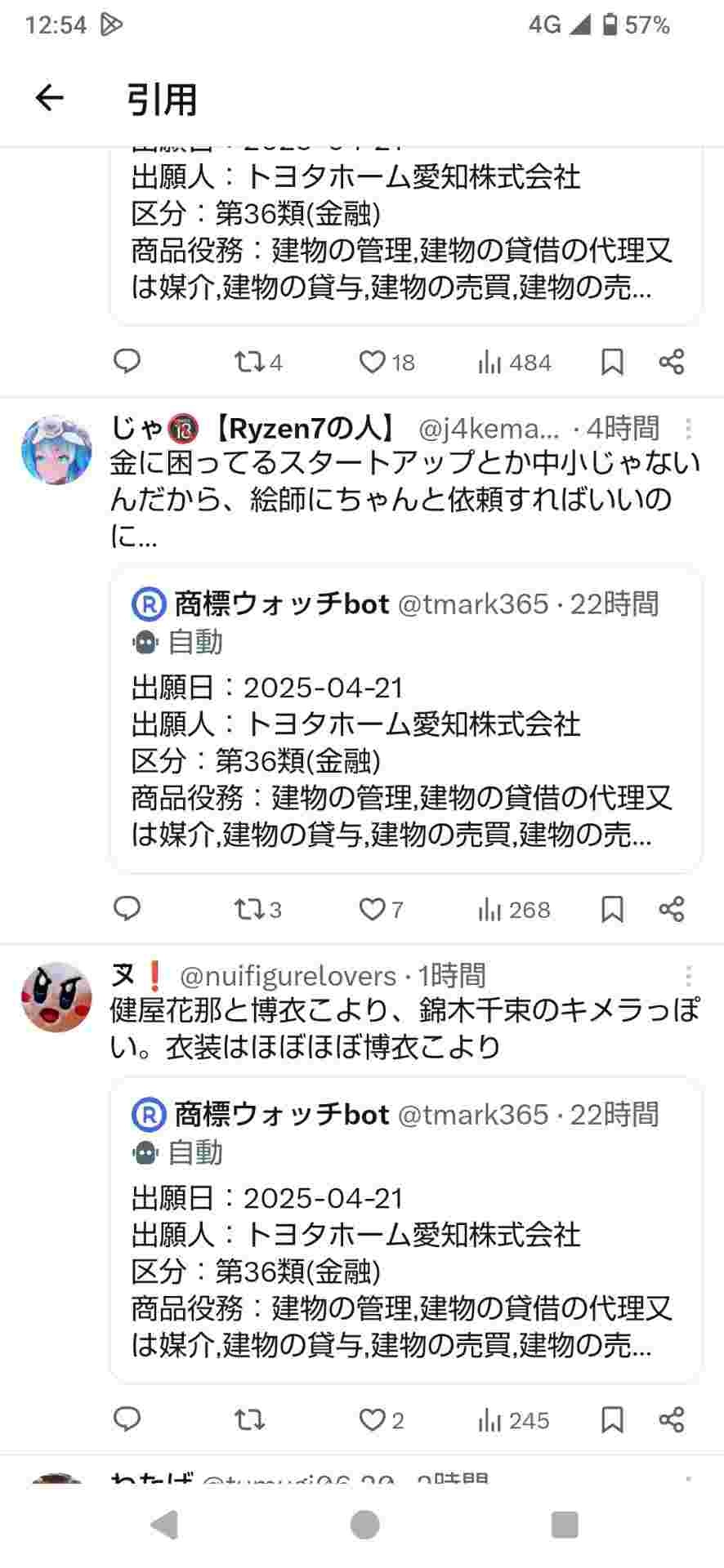Open overflow menu on じゃ's post
This screenshot has width=724, height=1568.
tap(689, 428)
